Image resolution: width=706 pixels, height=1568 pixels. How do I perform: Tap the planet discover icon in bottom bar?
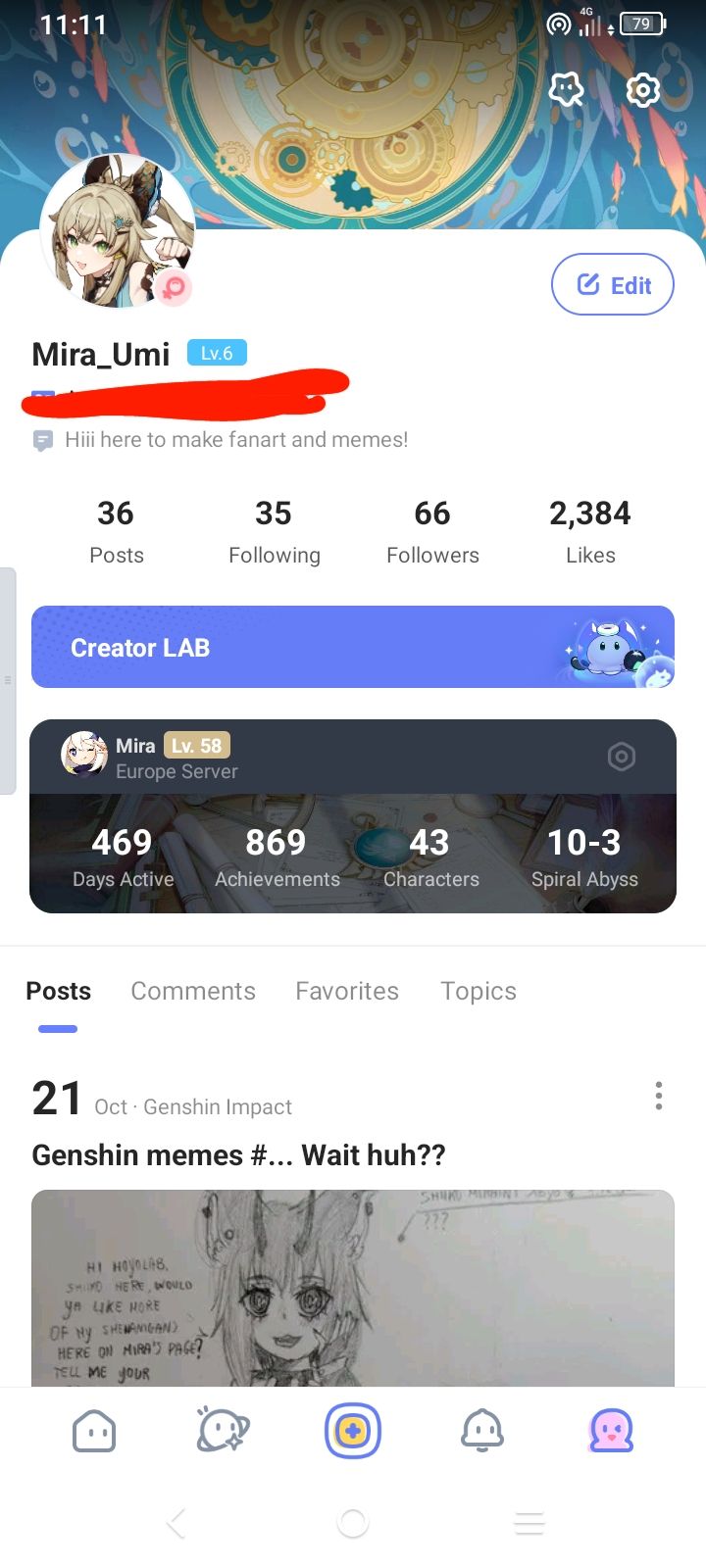click(x=224, y=1430)
